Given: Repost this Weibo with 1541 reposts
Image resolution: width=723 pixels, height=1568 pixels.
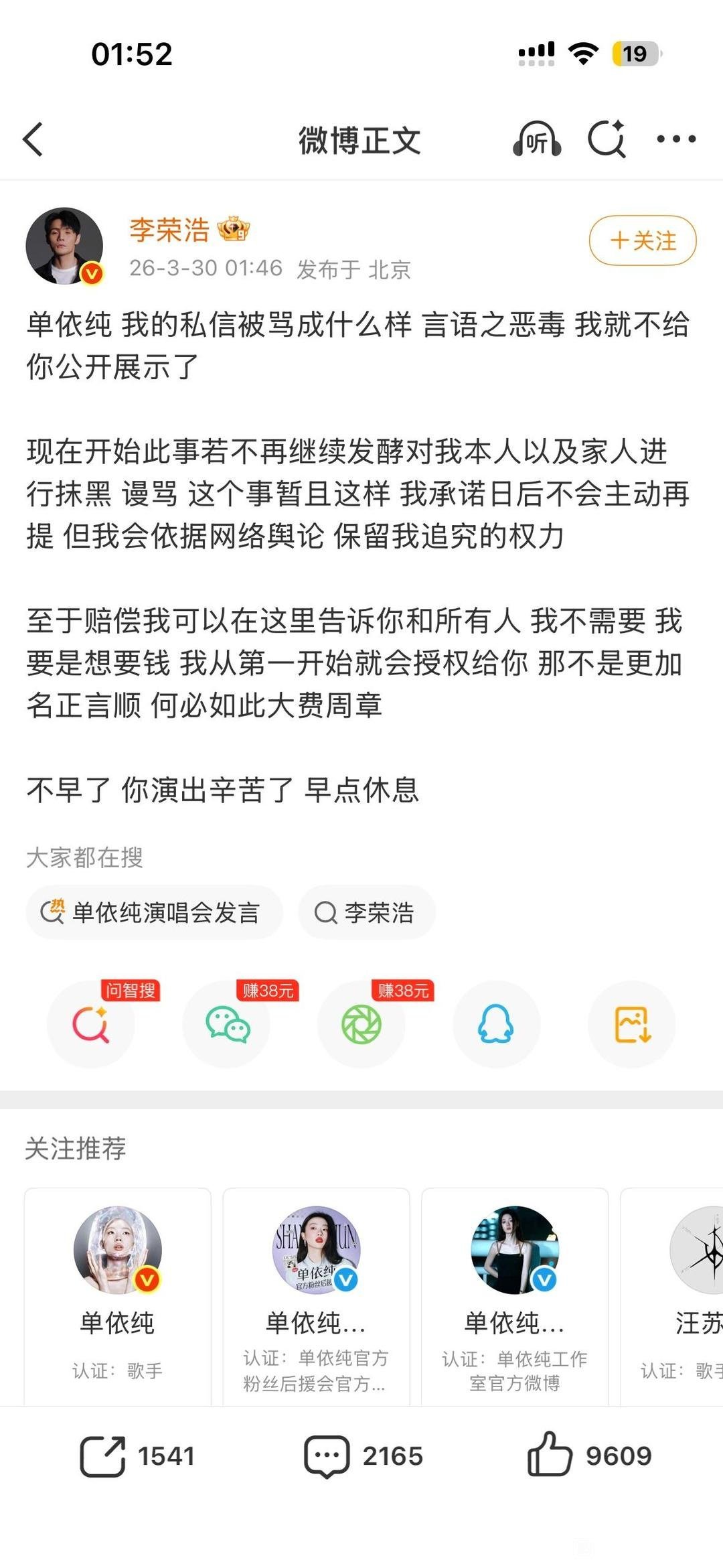Looking at the screenshot, I should [137, 1456].
